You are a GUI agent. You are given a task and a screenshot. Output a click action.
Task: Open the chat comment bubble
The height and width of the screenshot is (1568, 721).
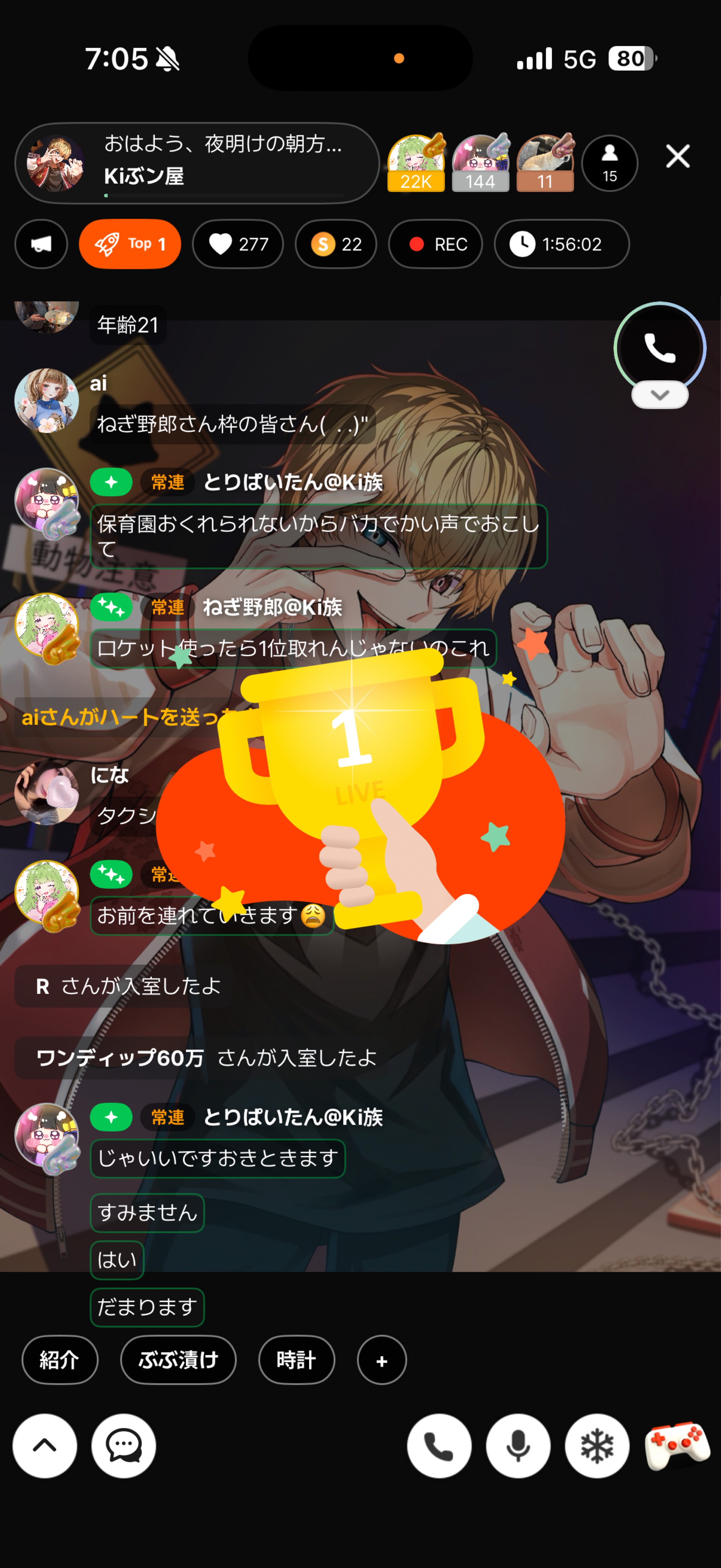124,1446
